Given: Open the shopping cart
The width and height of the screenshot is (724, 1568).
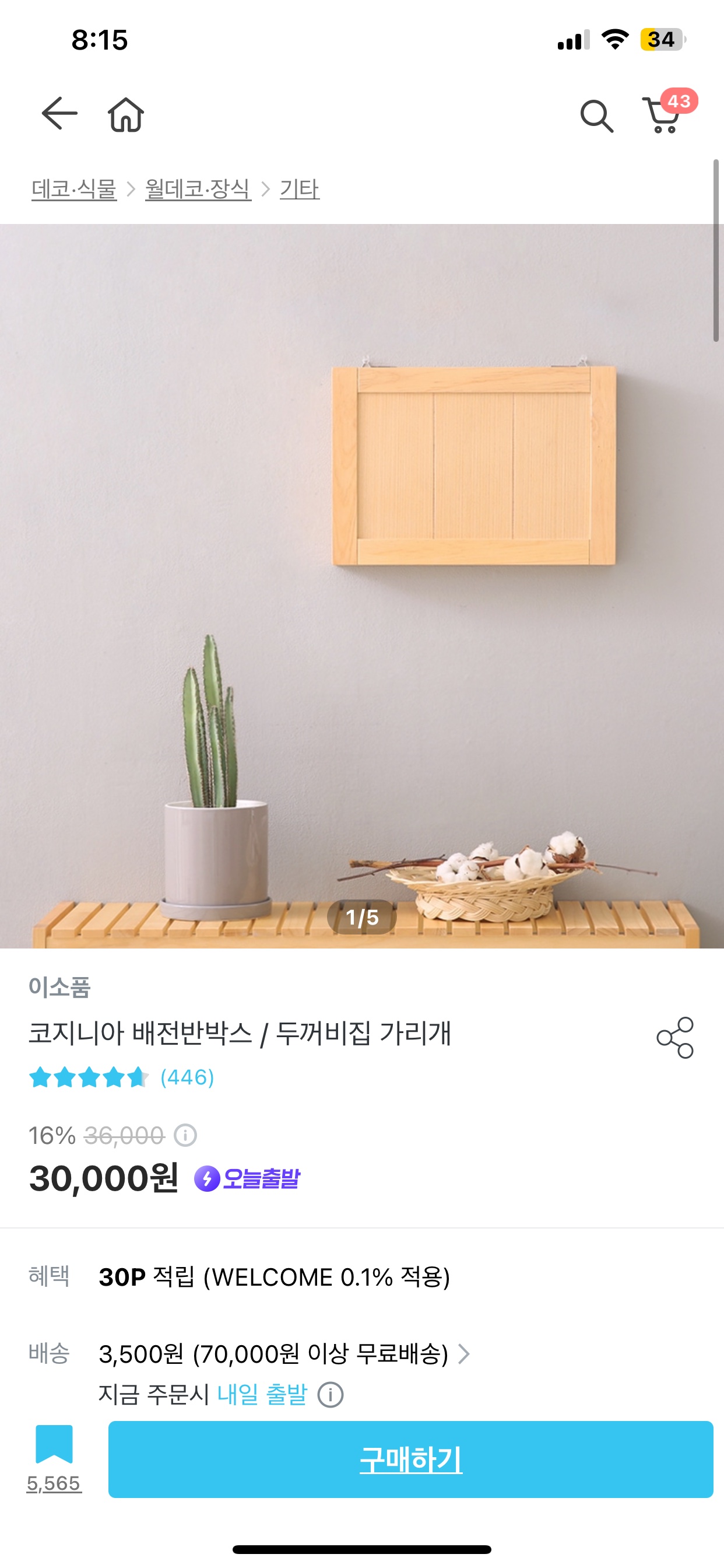Looking at the screenshot, I should (663, 115).
